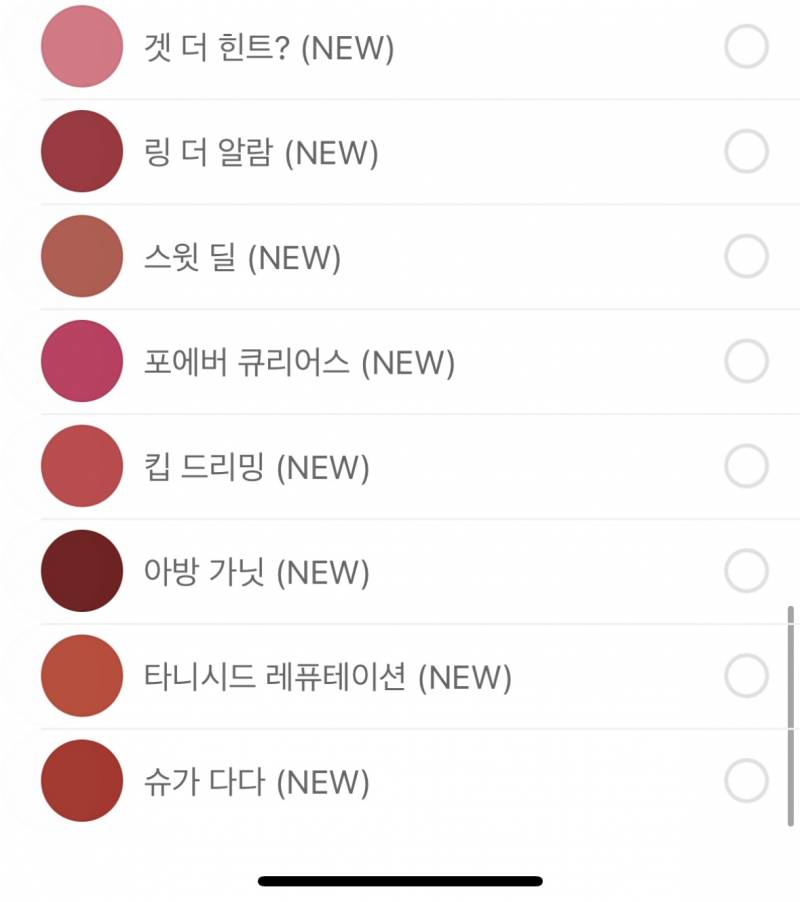
Task: Click the 킵 드리밍 color swatch
Action: [x=81, y=465]
